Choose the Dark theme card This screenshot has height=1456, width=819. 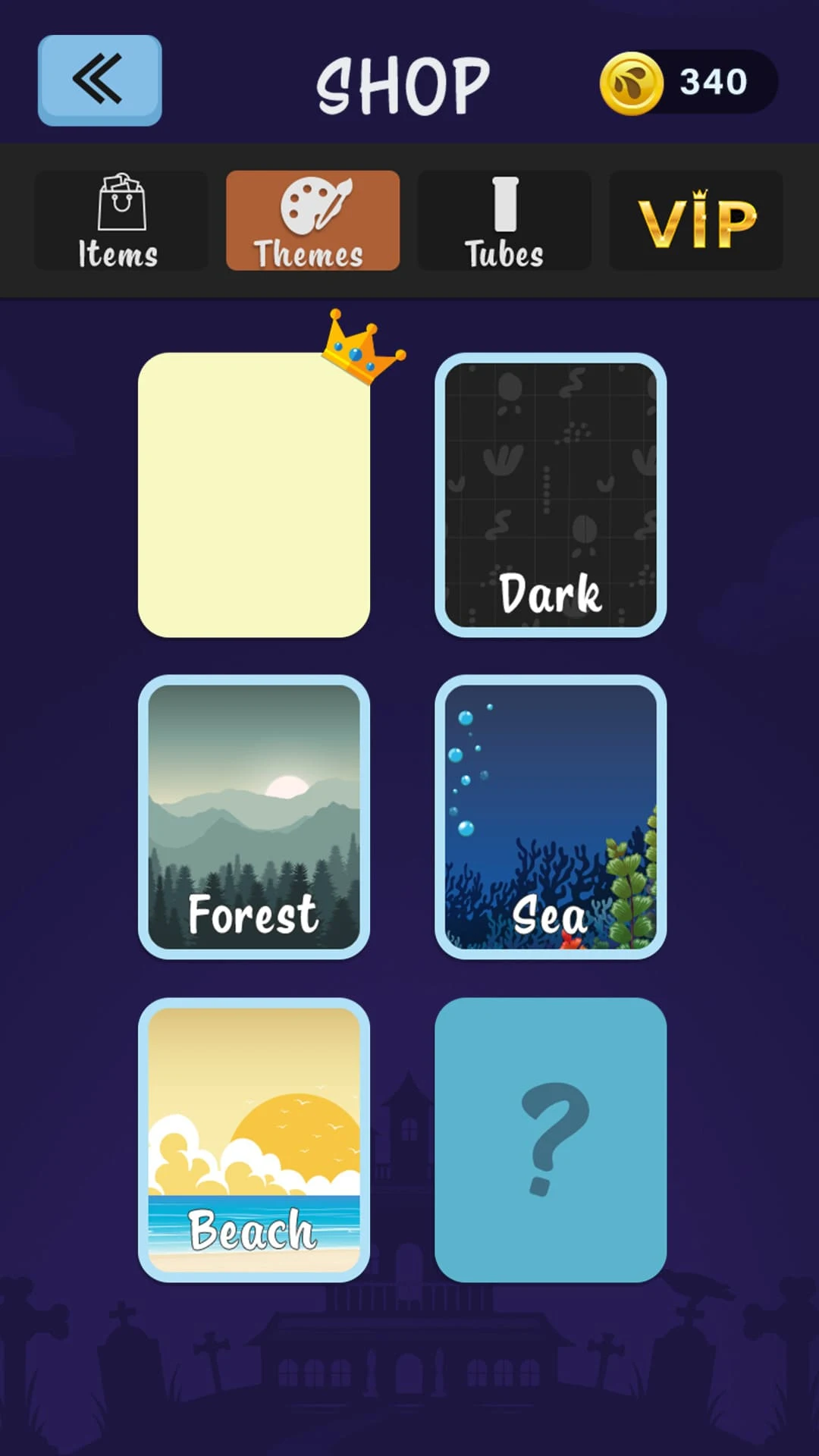[x=551, y=495]
